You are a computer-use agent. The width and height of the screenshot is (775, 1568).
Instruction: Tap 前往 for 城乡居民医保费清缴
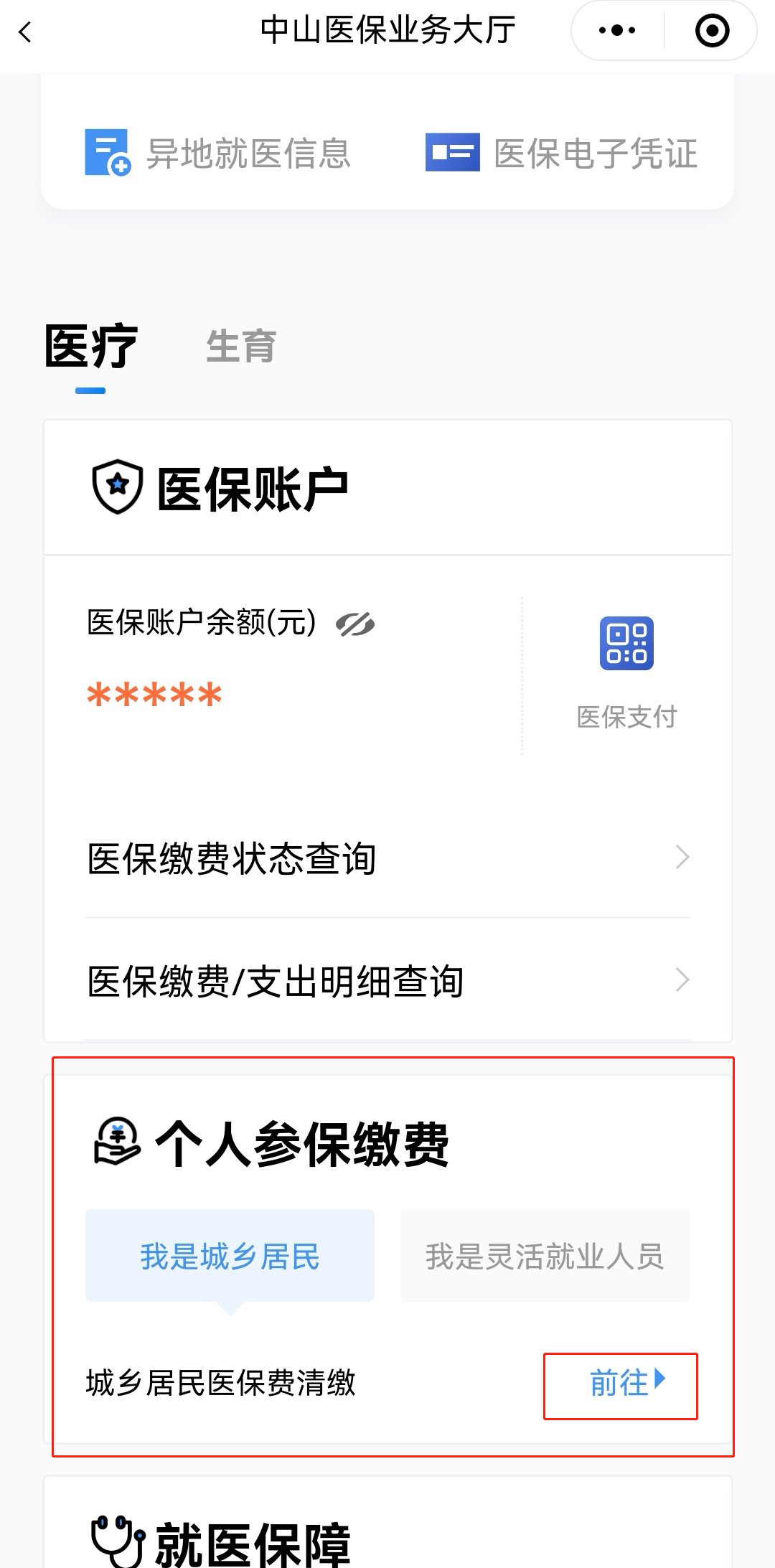point(626,1382)
